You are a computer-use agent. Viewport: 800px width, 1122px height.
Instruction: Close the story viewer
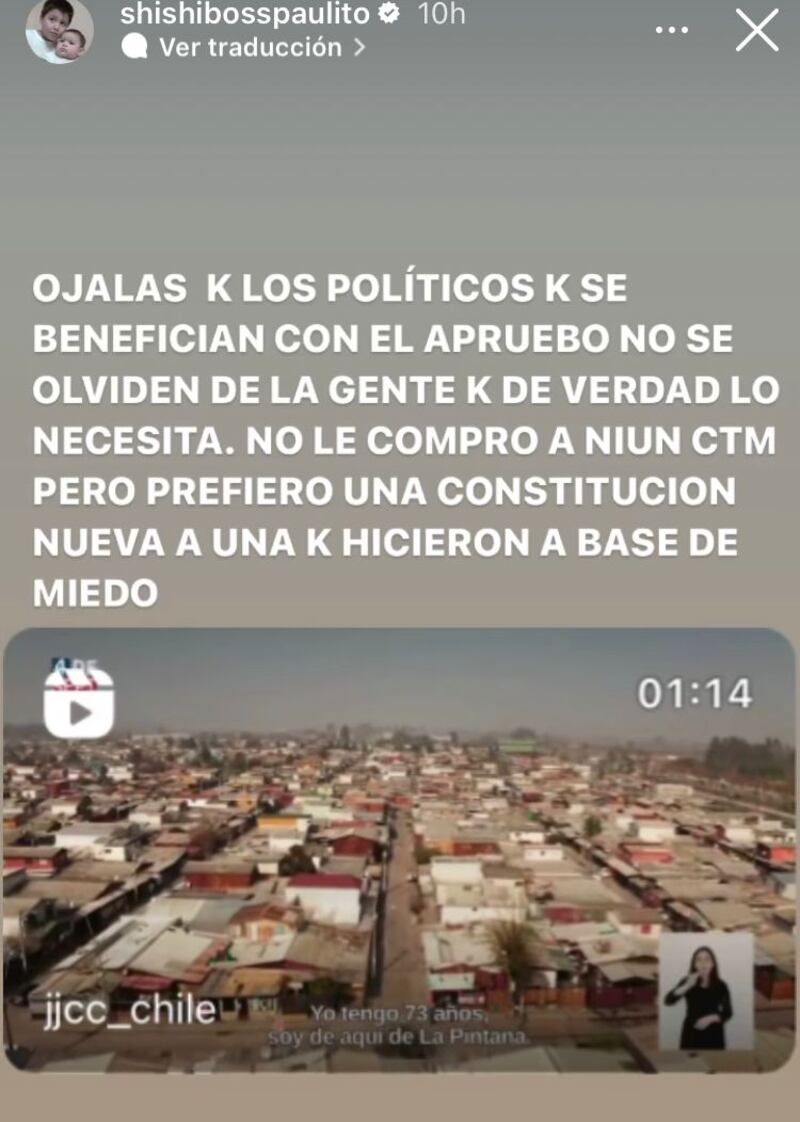coord(757,31)
